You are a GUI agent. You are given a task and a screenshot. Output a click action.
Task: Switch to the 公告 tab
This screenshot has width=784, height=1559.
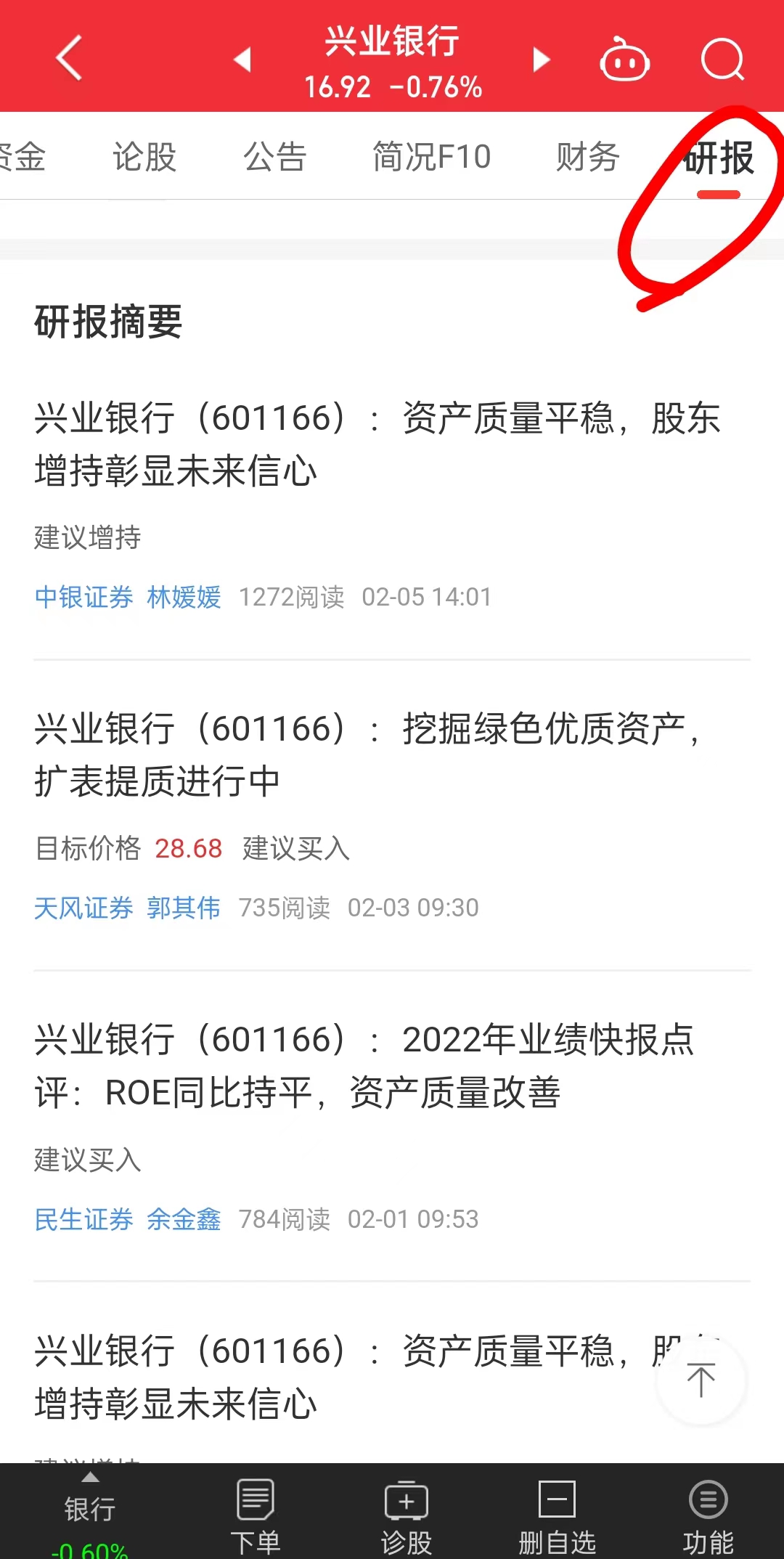(275, 157)
